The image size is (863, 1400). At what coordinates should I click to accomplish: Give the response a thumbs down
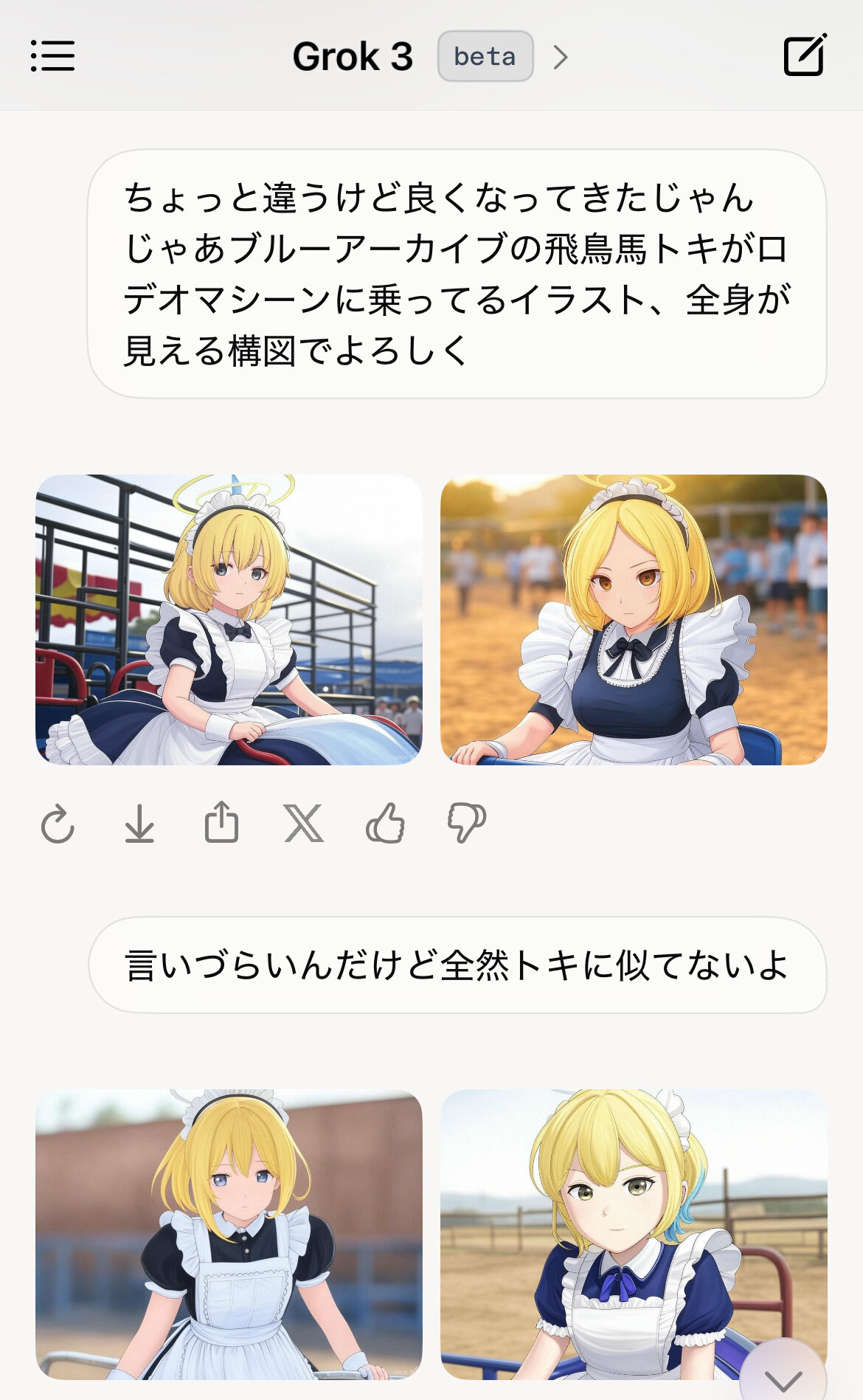[x=467, y=824]
